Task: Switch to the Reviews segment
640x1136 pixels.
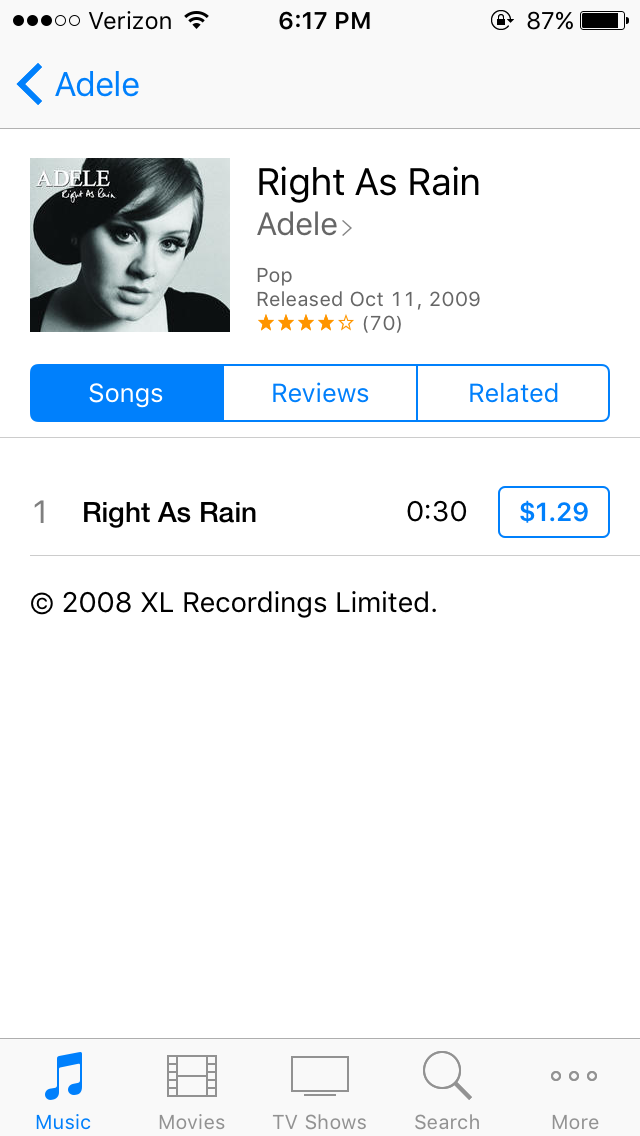Action: click(x=320, y=393)
